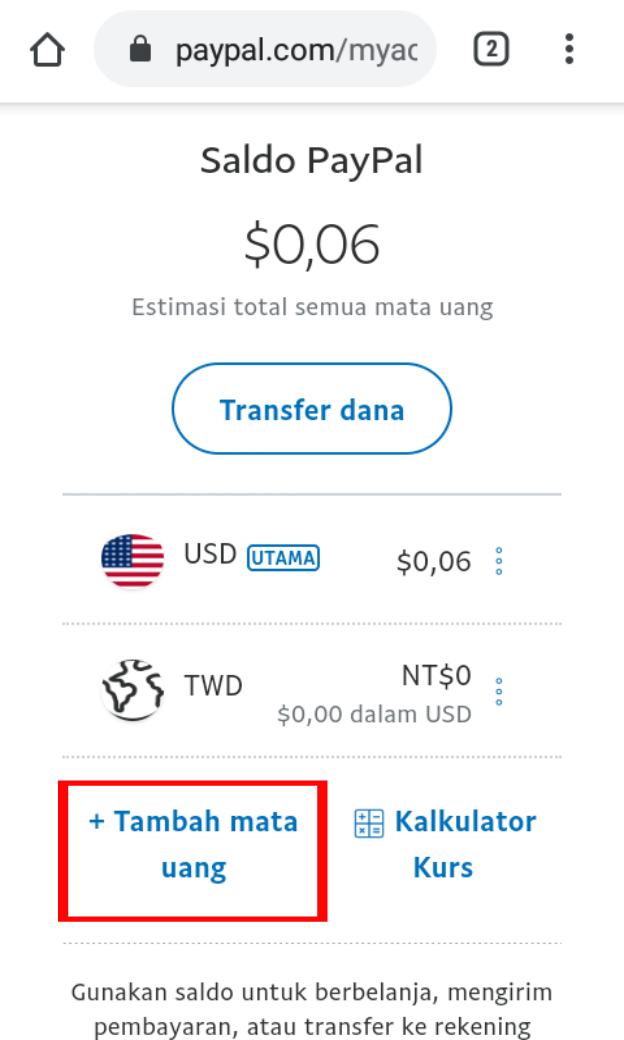Image resolution: width=624 pixels, height=1040 pixels.
Task: Open the Kalkulator Kurs
Action: (446, 845)
